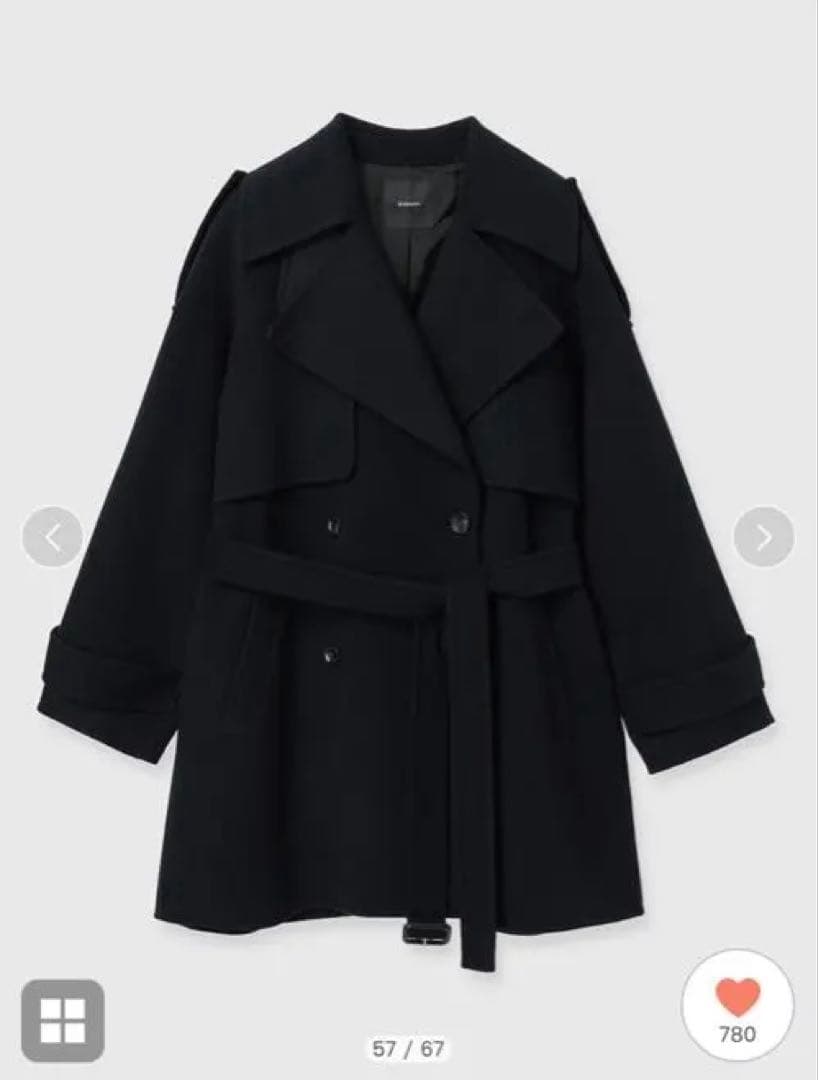Open the image grid view

coord(63,1020)
